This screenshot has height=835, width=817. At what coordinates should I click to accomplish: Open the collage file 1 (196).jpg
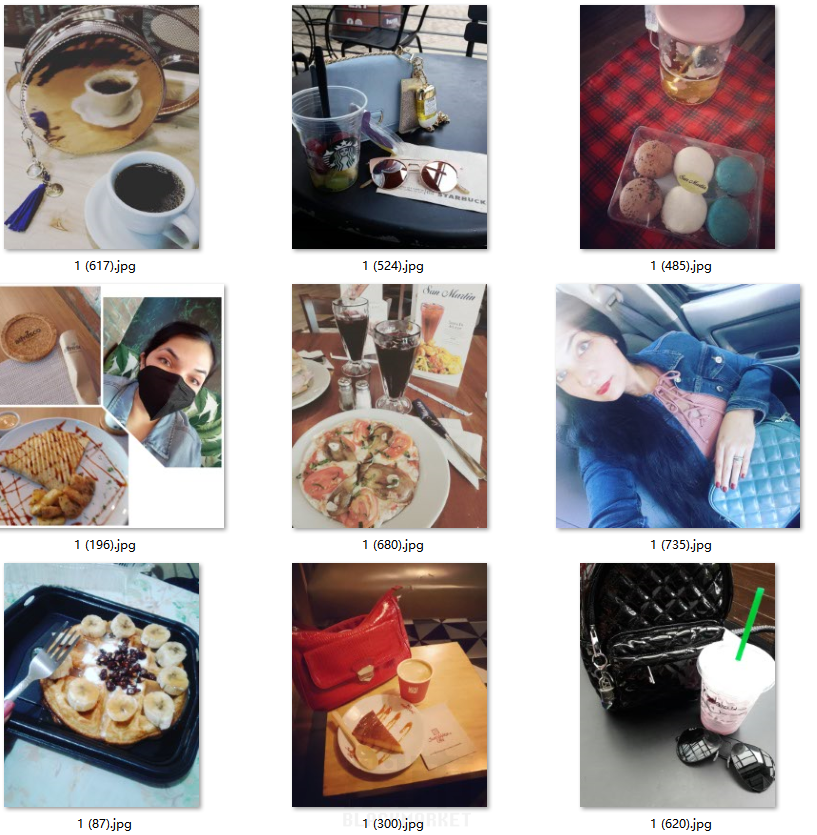112,406
